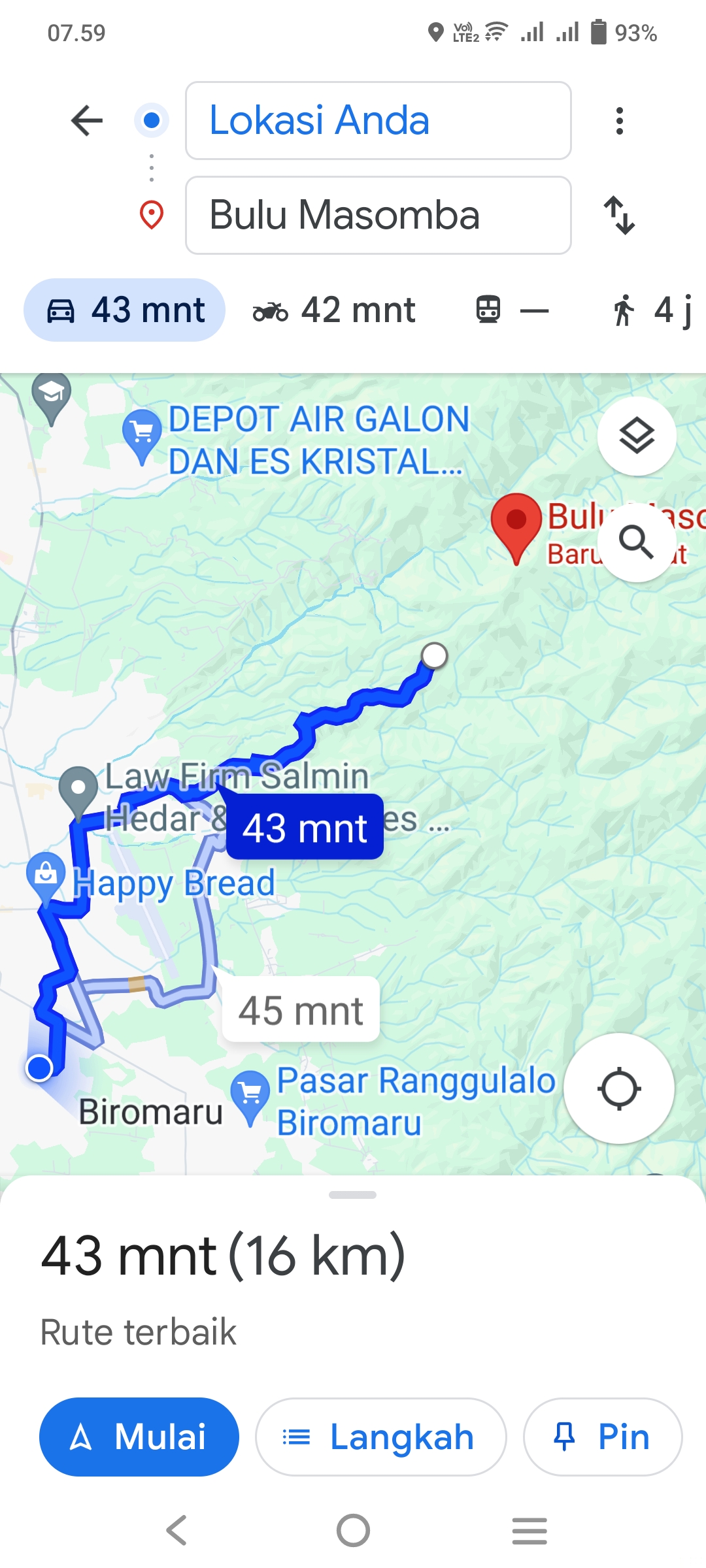The image size is (706, 1568).
Task: Recenter map on my location
Action: (x=619, y=1089)
